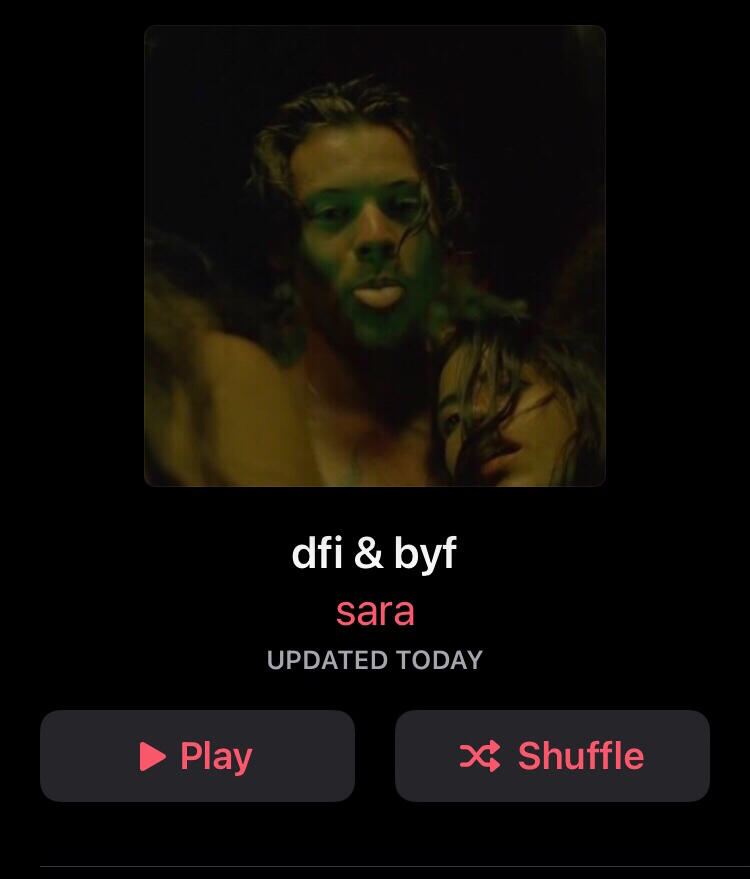This screenshot has width=750, height=879.
Task: Play the dfi & byf playlist
Action: 197,756
